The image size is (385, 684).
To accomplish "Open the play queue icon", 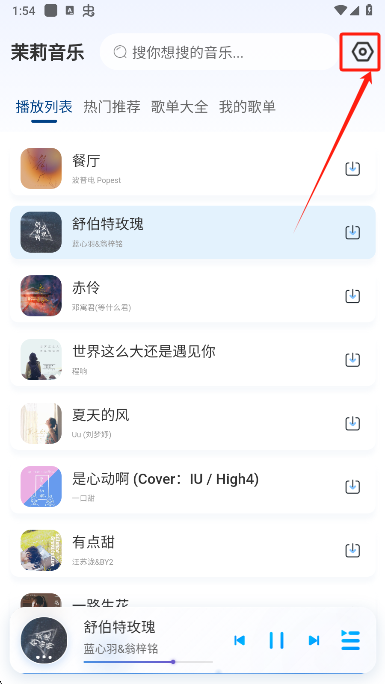I will (351, 640).
